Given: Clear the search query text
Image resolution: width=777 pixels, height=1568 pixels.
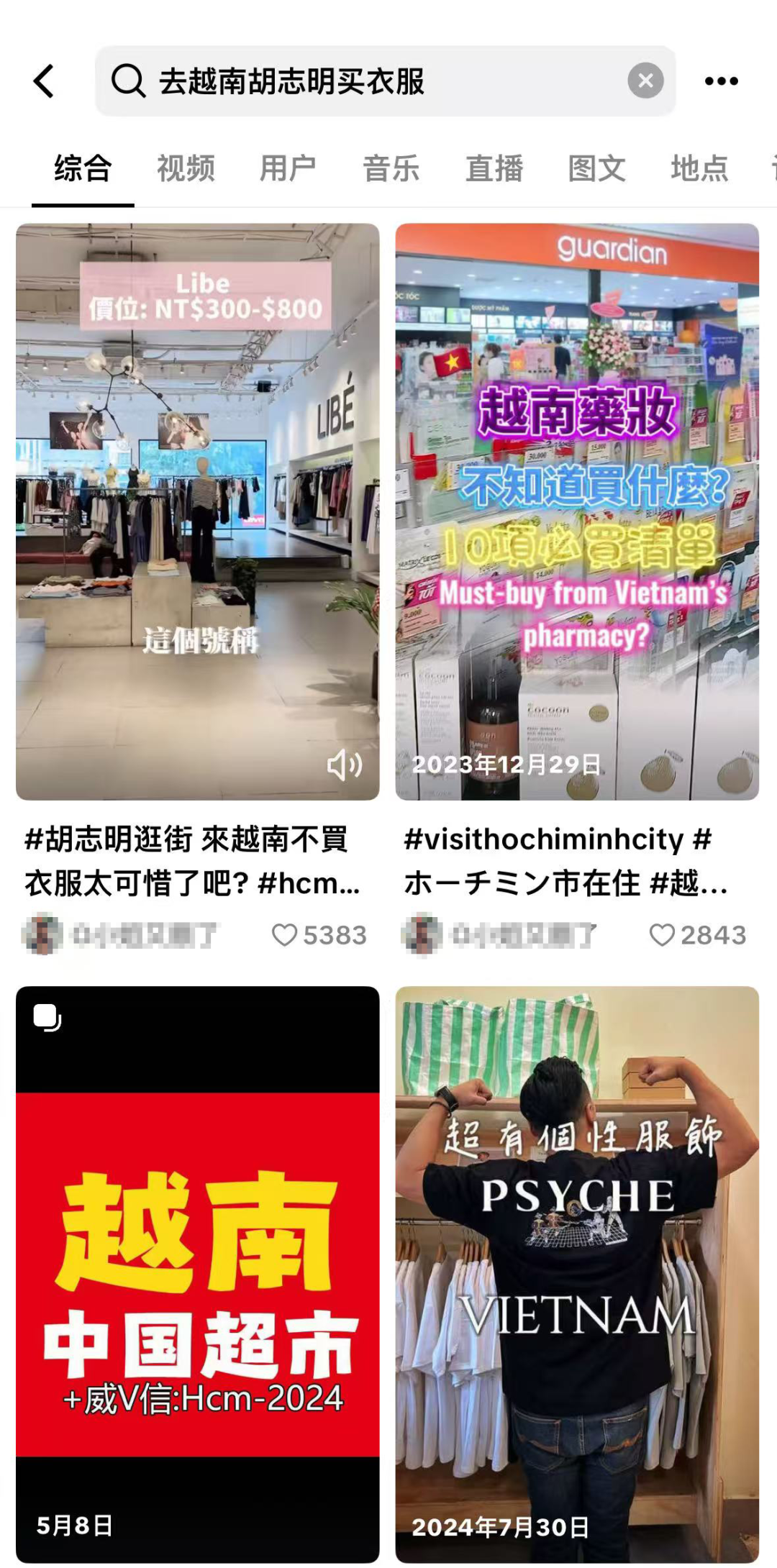Looking at the screenshot, I should [645, 81].
